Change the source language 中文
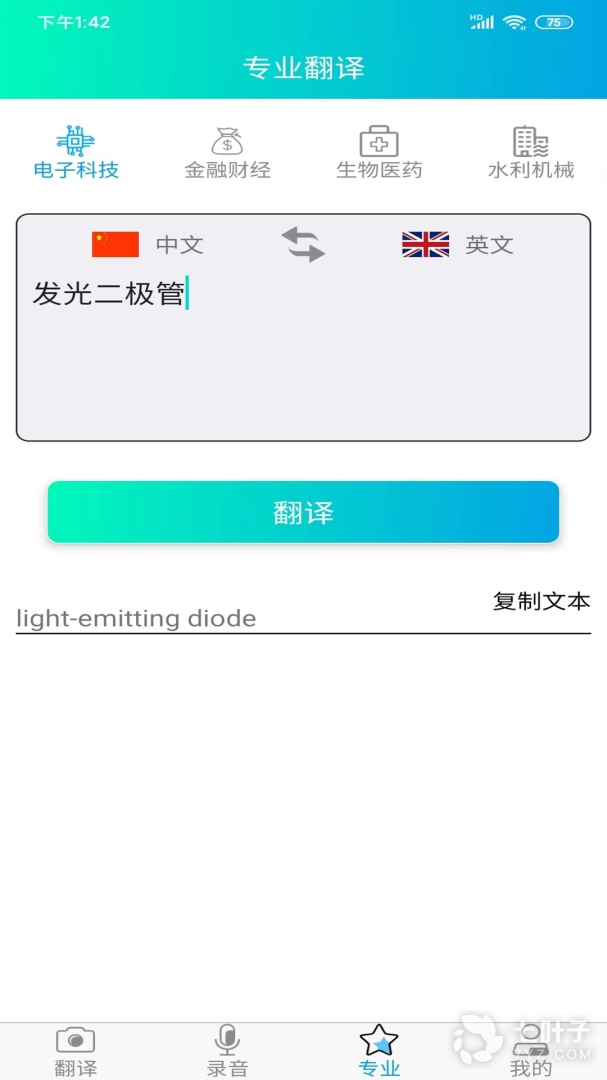This screenshot has width=607, height=1080. click(148, 245)
